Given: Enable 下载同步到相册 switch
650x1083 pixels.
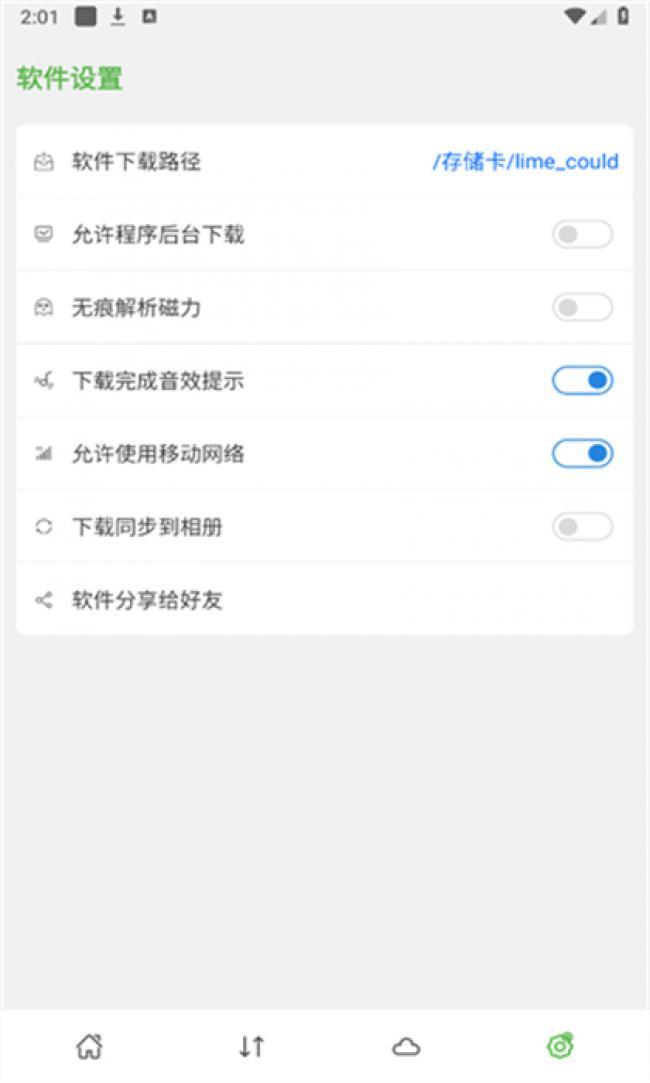Looking at the screenshot, I should [582, 527].
